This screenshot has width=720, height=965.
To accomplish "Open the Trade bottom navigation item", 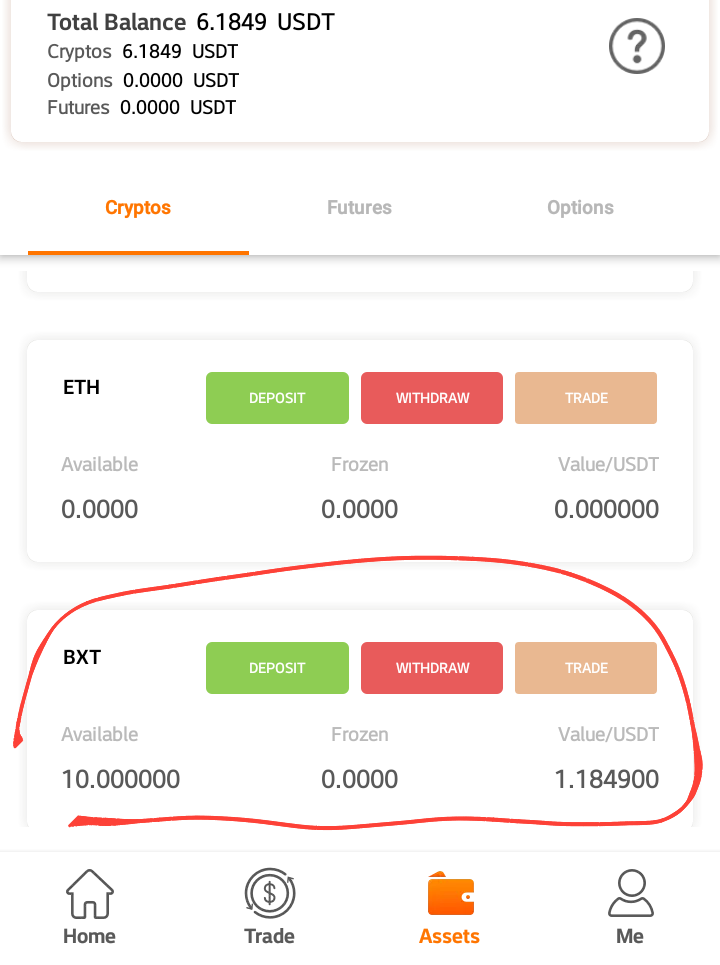I will coord(269,908).
